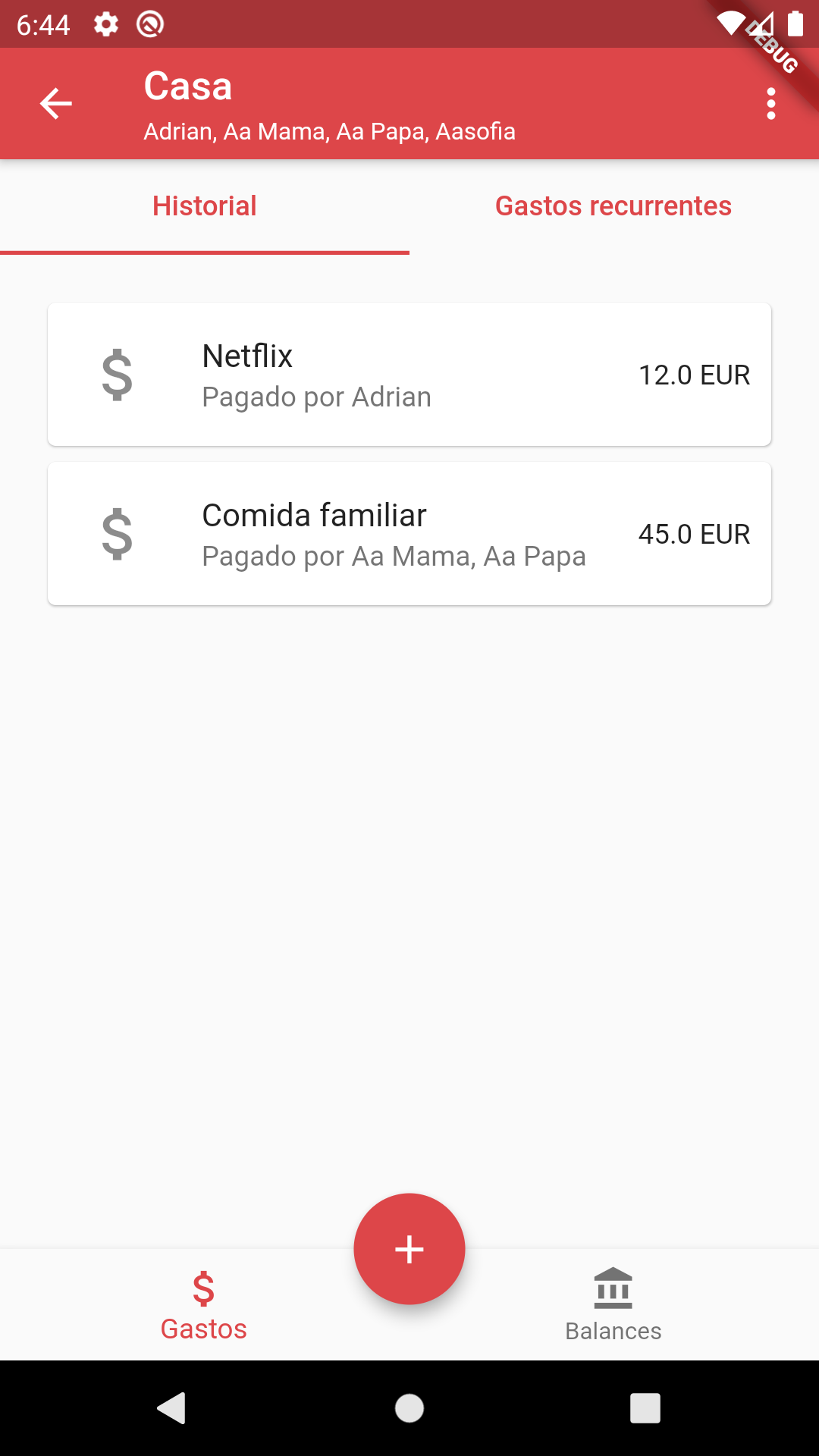Open the system recent apps view
Viewport: 819px width, 1456px height.
tap(645, 1408)
